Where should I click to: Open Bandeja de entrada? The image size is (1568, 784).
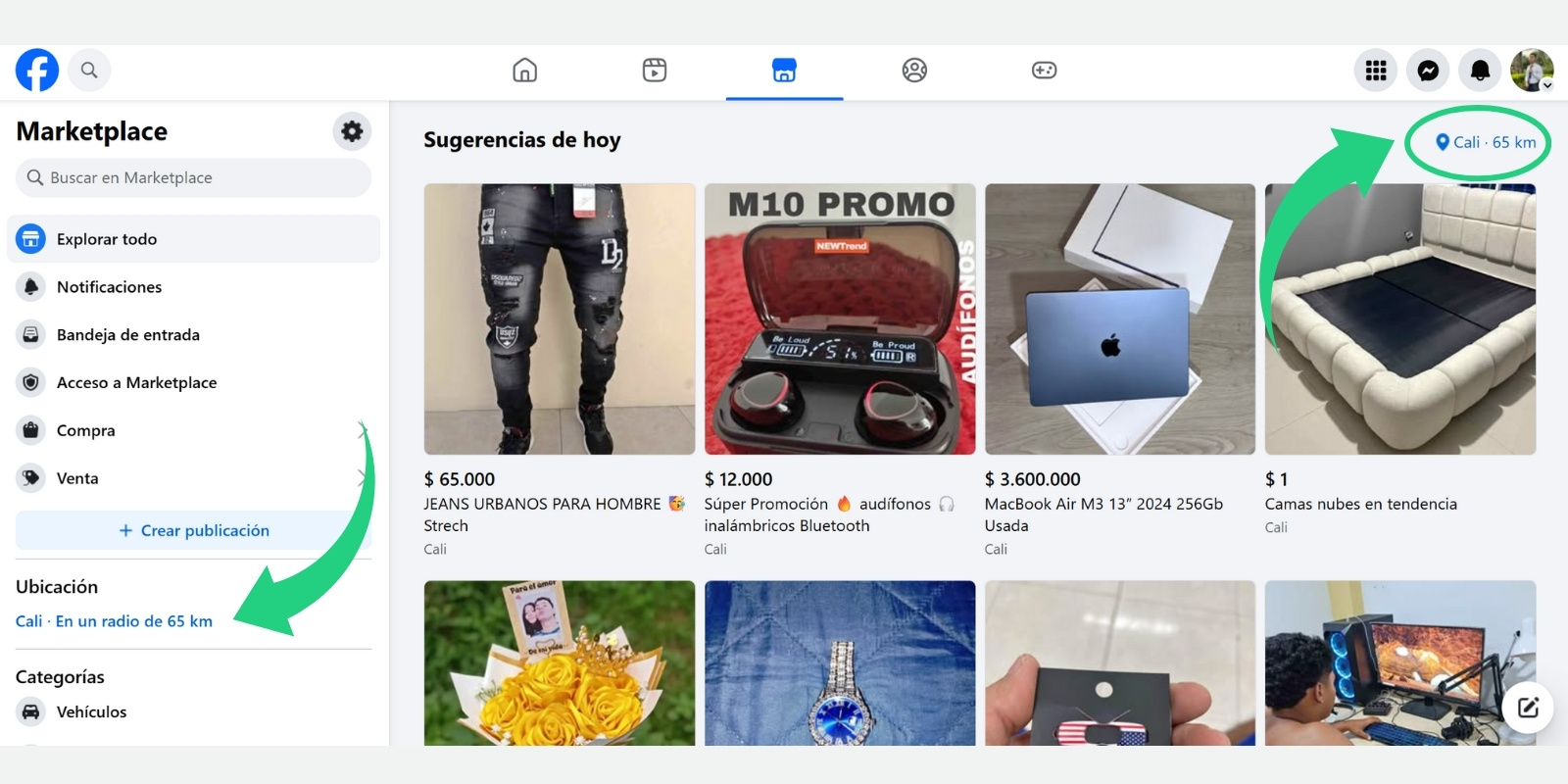click(x=128, y=335)
